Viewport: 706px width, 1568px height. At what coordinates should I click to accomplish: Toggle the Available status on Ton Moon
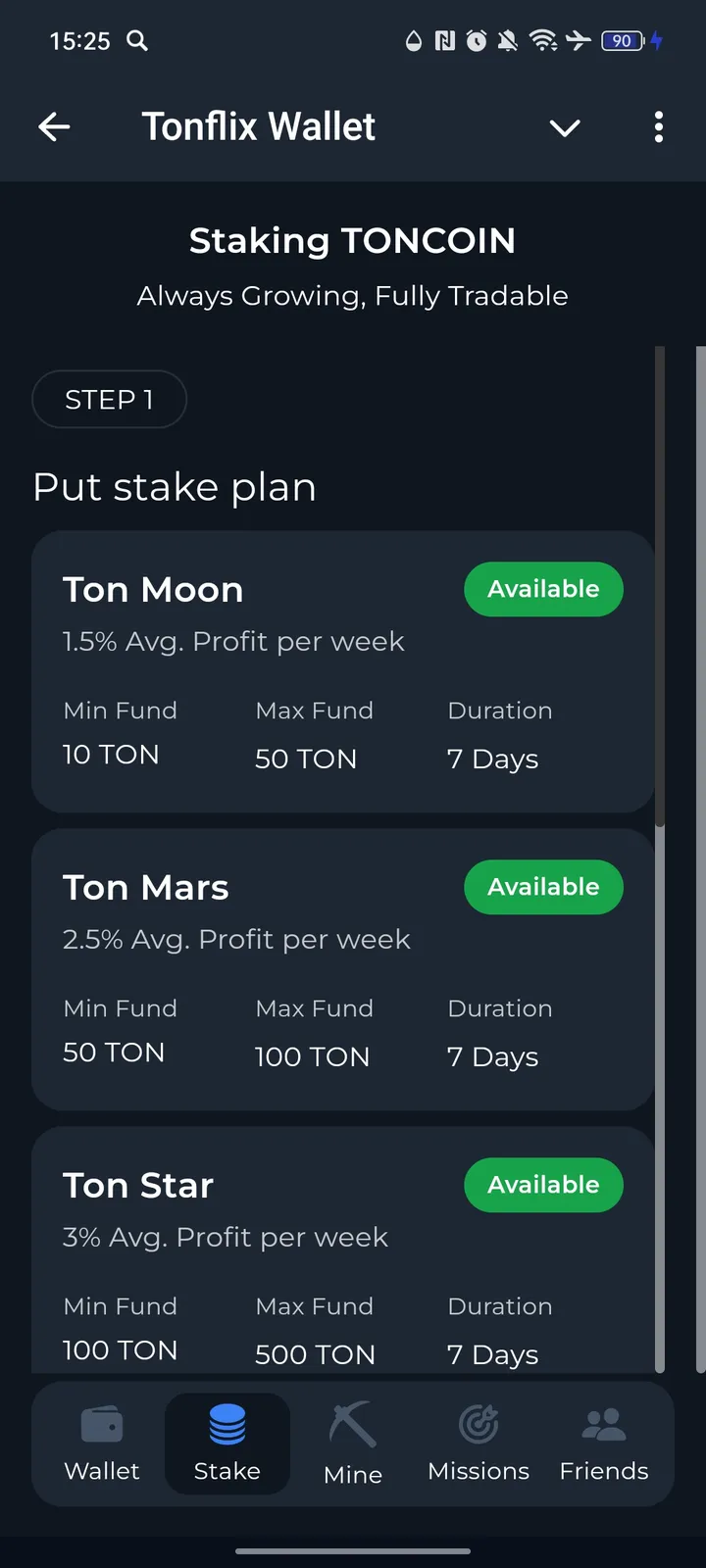tap(542, 589)
